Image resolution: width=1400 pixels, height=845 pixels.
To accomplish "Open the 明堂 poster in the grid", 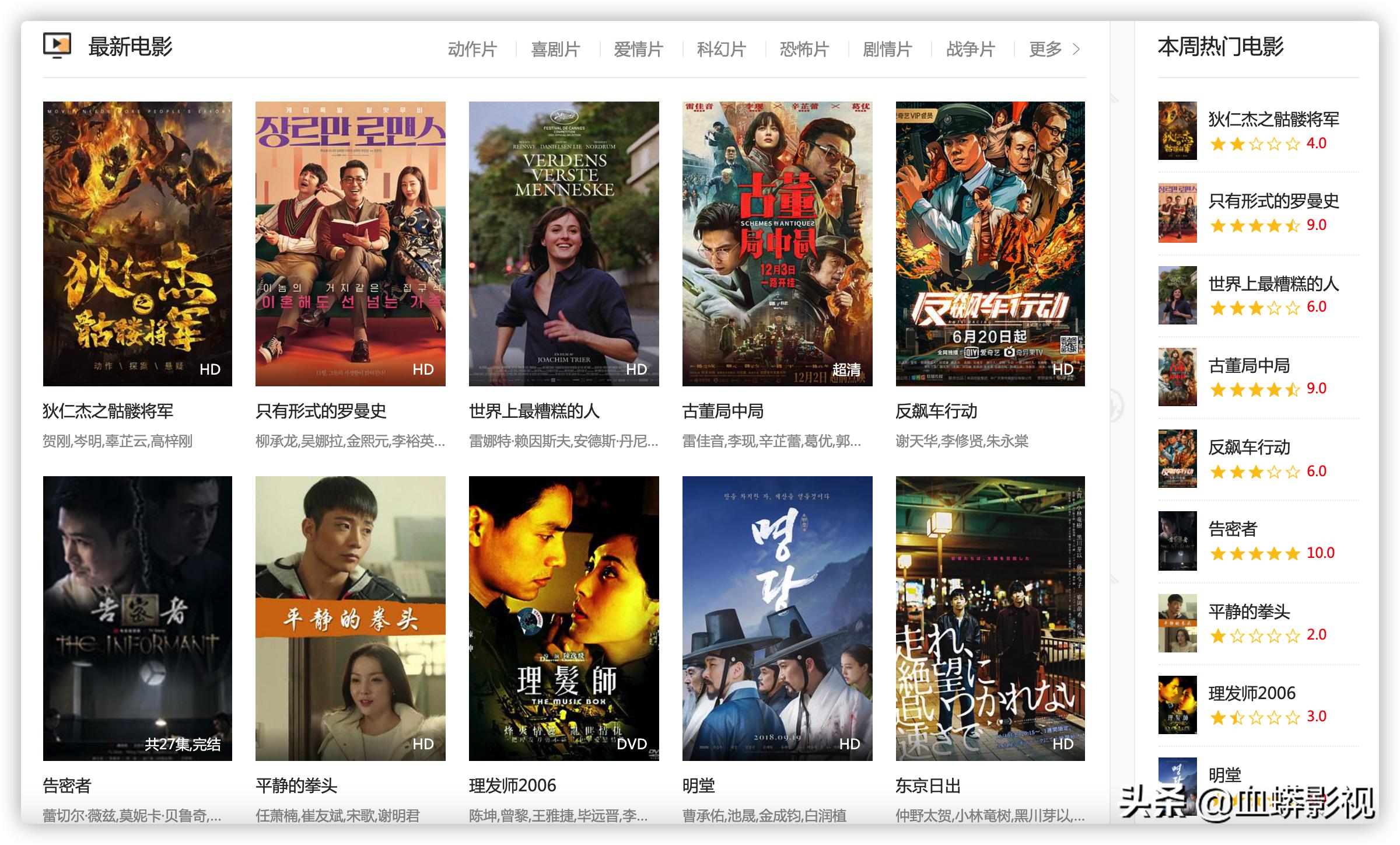I will click(x=777, y=618).
